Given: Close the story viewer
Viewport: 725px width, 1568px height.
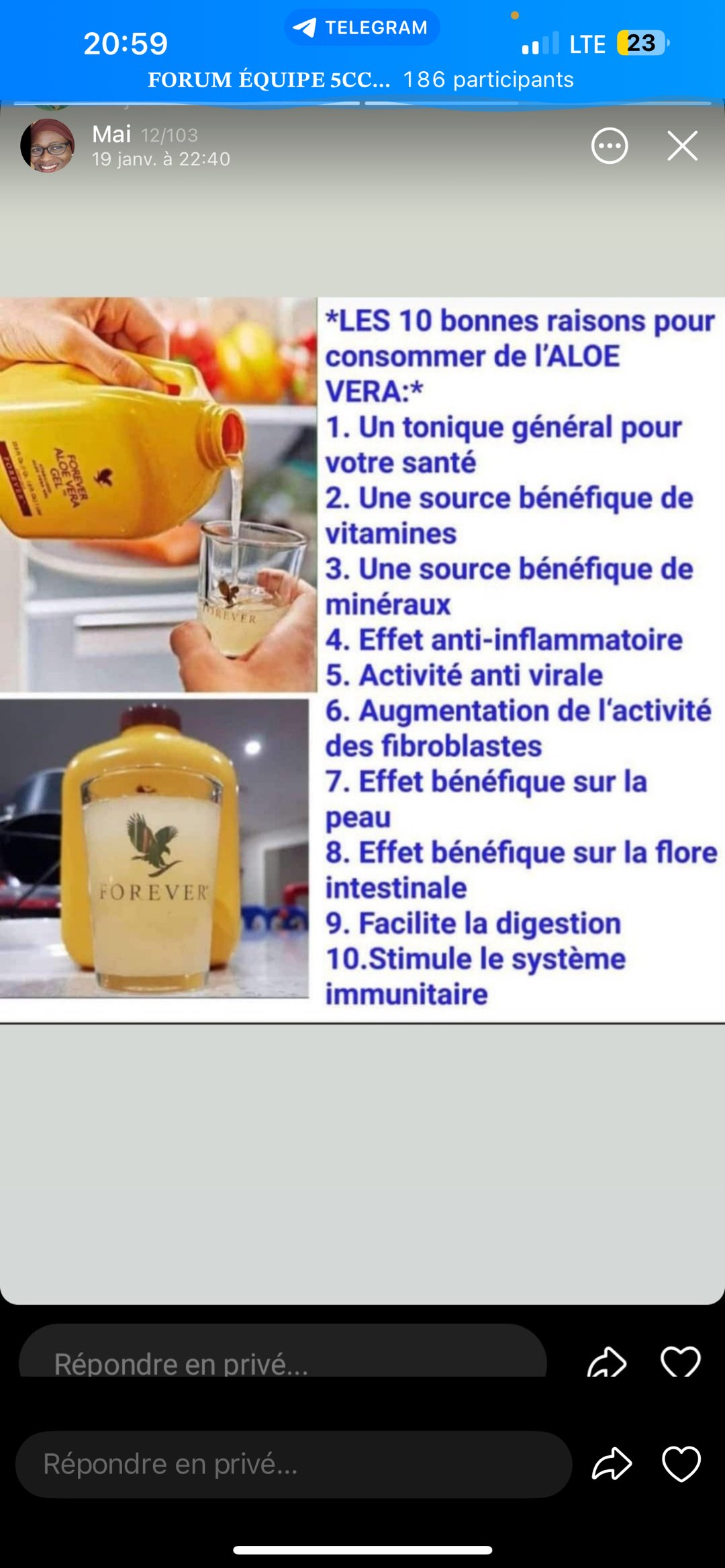Looking at the screenshot, I should click(x=682, y=146).
